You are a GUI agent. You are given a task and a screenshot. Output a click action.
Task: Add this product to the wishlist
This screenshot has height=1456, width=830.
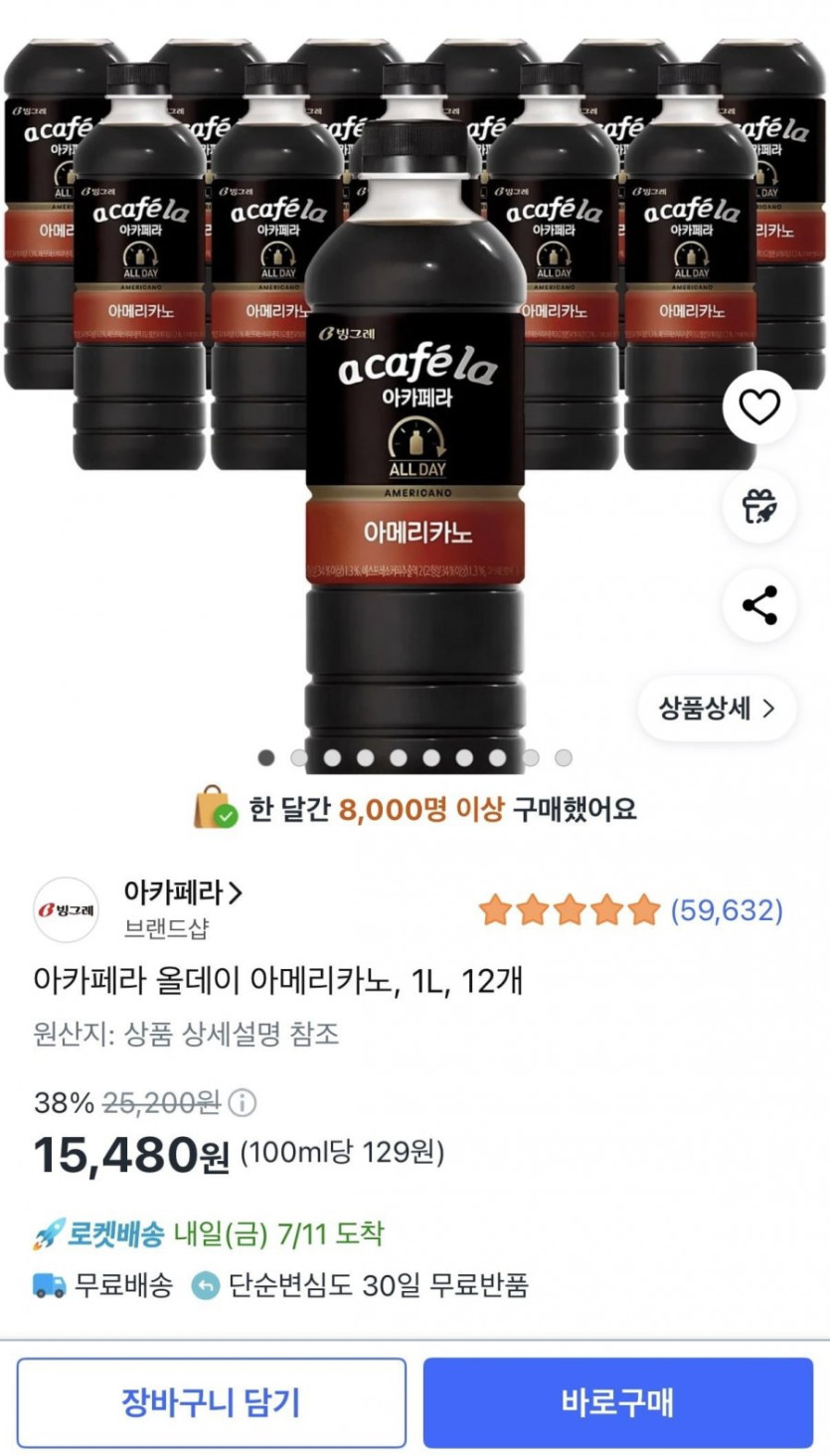[x=759, y=407]
